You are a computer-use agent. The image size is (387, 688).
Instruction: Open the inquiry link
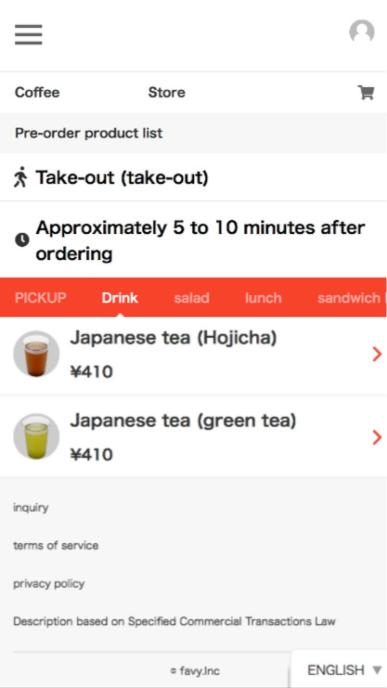coord(31,508)
